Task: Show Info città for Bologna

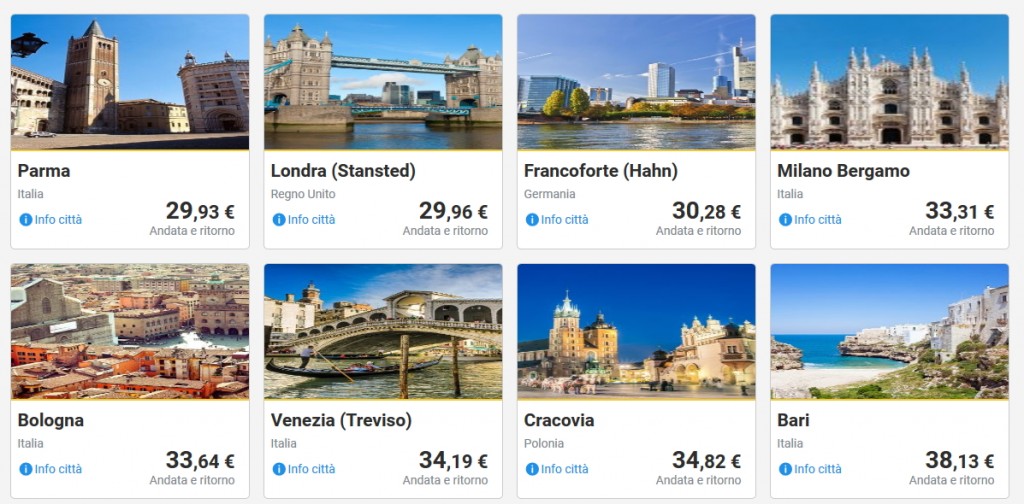Action: click(51, 469)
